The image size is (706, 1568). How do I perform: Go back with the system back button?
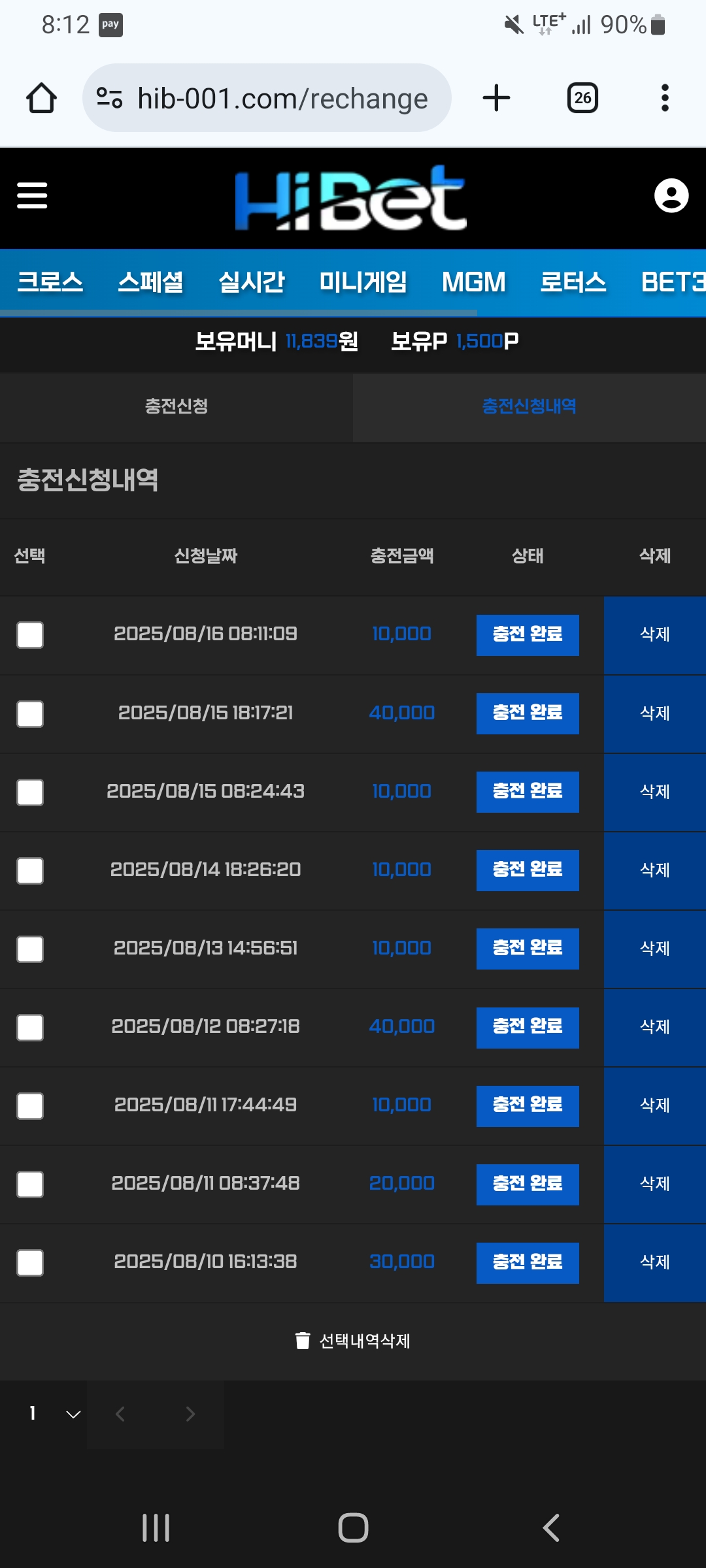(x=551, y=1527)
